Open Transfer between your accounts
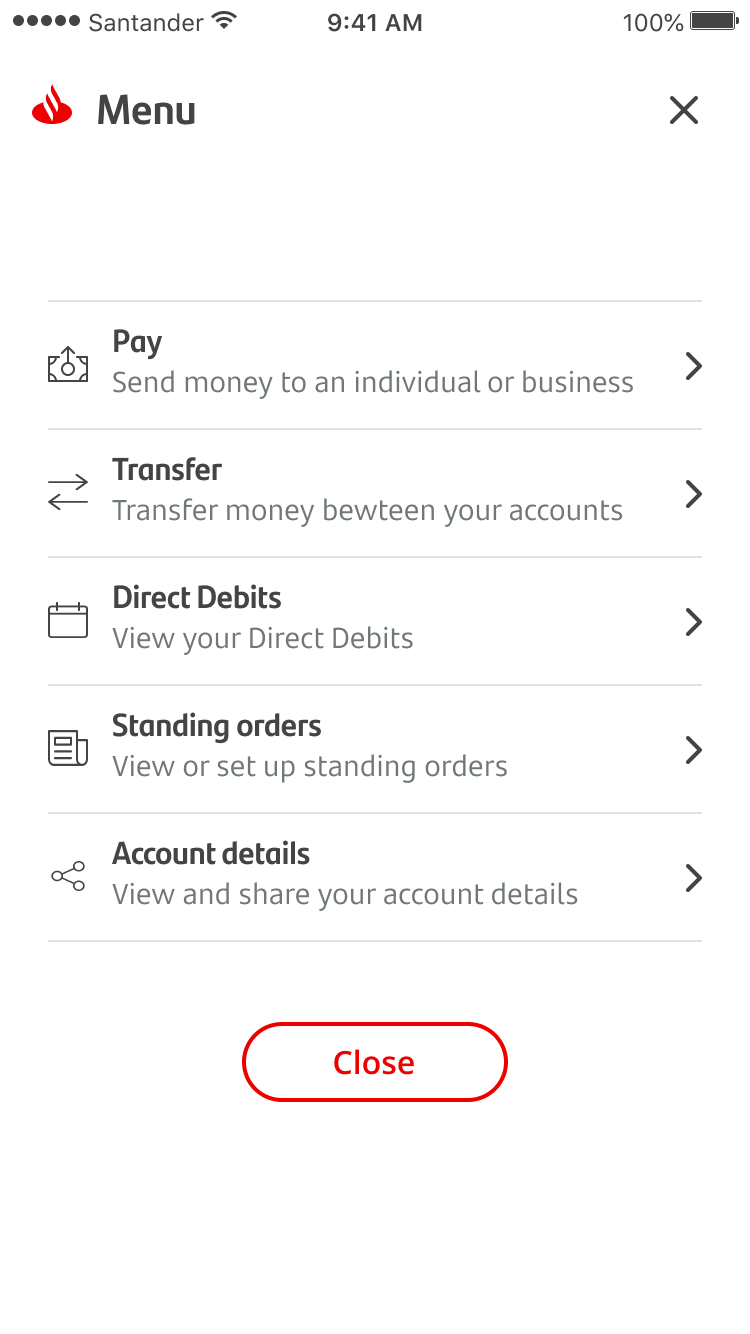750x1334 pixels. pos(375,494)
